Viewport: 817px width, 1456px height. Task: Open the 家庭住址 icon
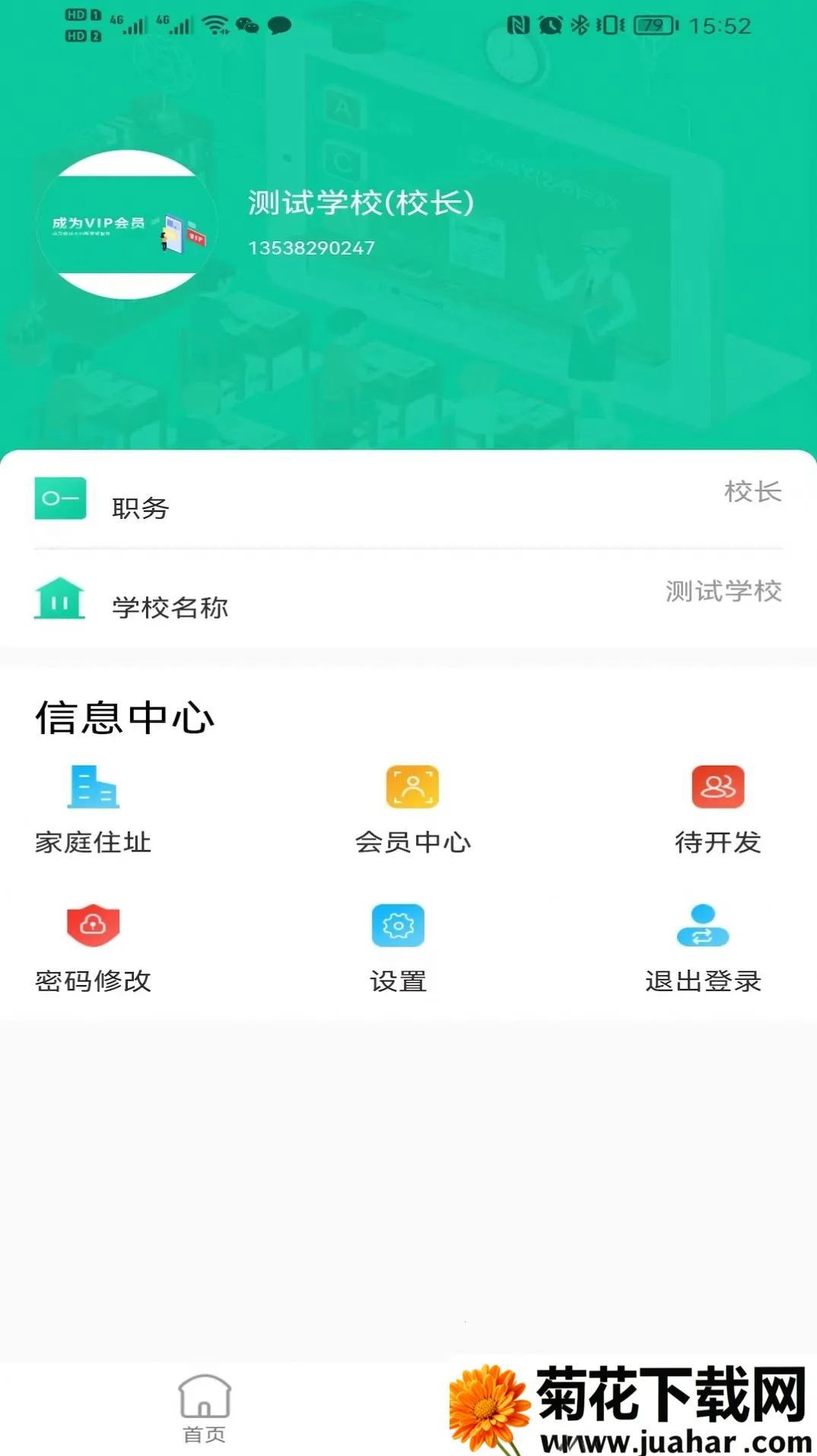click(93, 789)
